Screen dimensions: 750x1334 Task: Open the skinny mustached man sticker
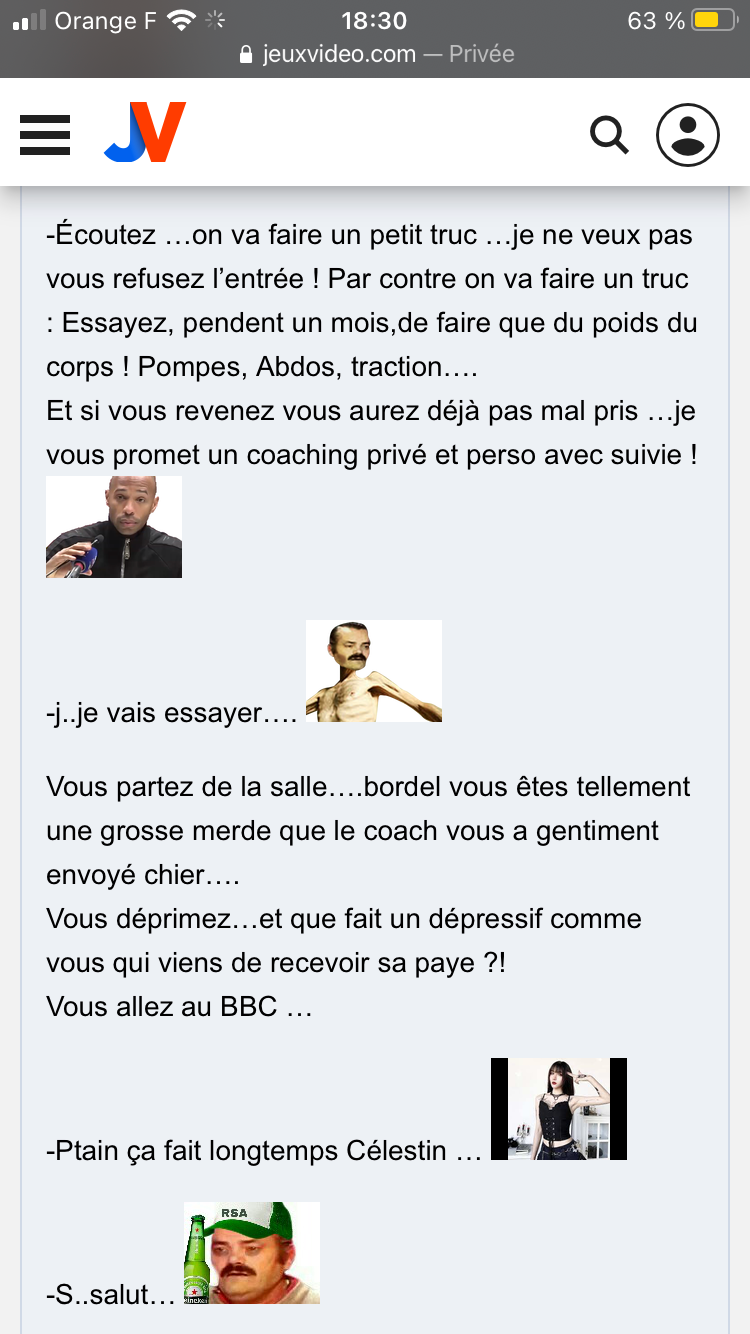tap(373, 671)
